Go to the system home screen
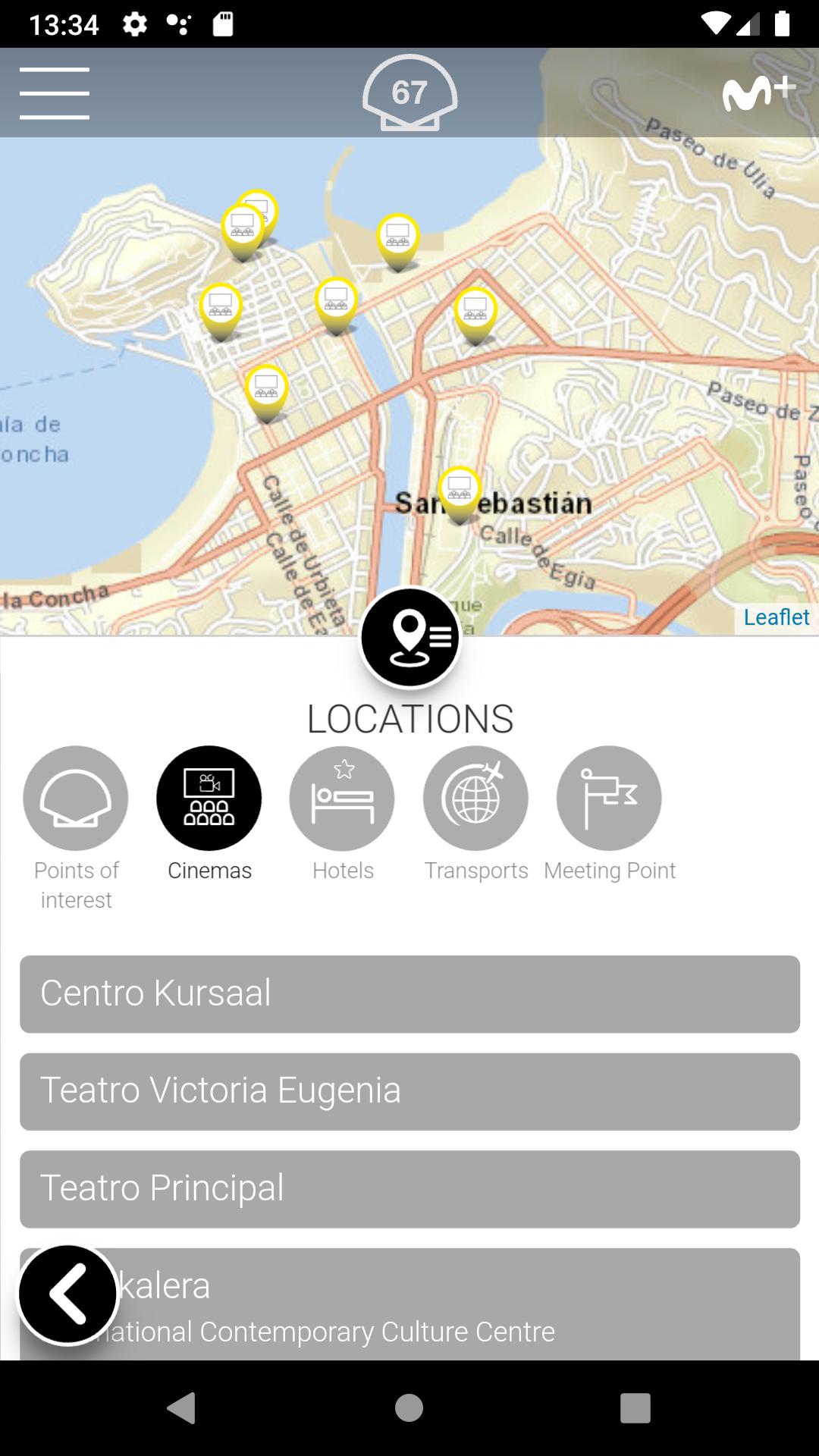The image size is (819, 1456). point(409,1408)
